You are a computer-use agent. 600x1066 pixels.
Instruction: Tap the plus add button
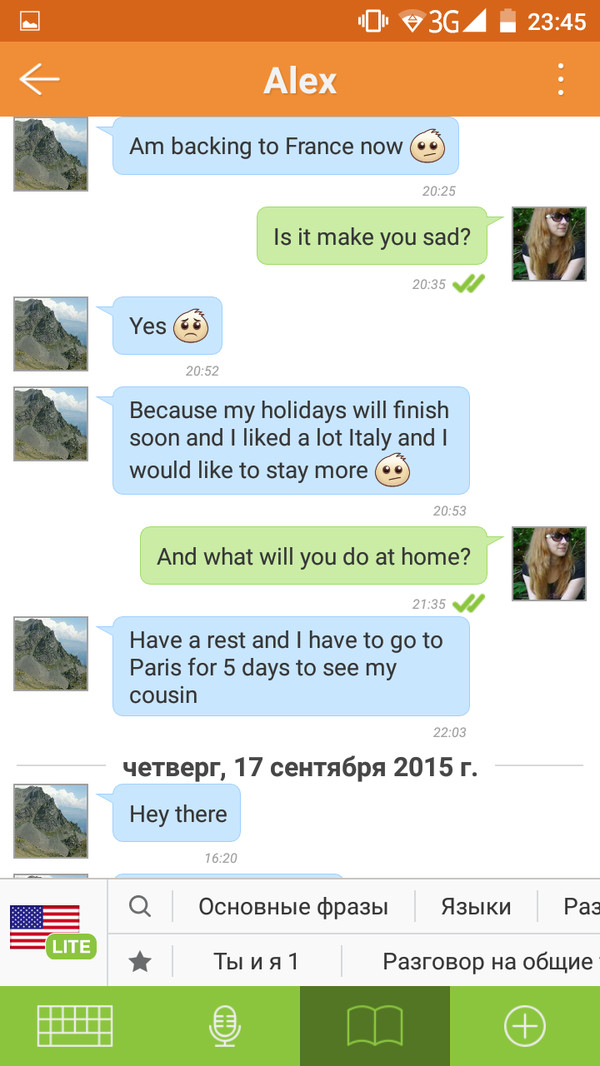[x=525, y=1026]
